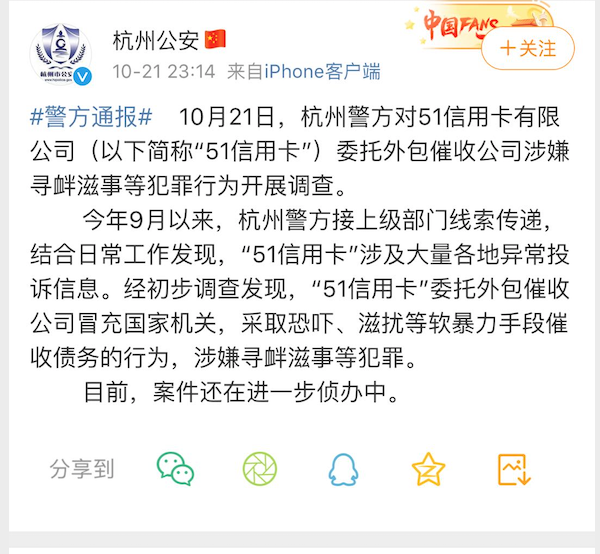Save the post as an image
The image size is (600, 554).
pos(513,468)
